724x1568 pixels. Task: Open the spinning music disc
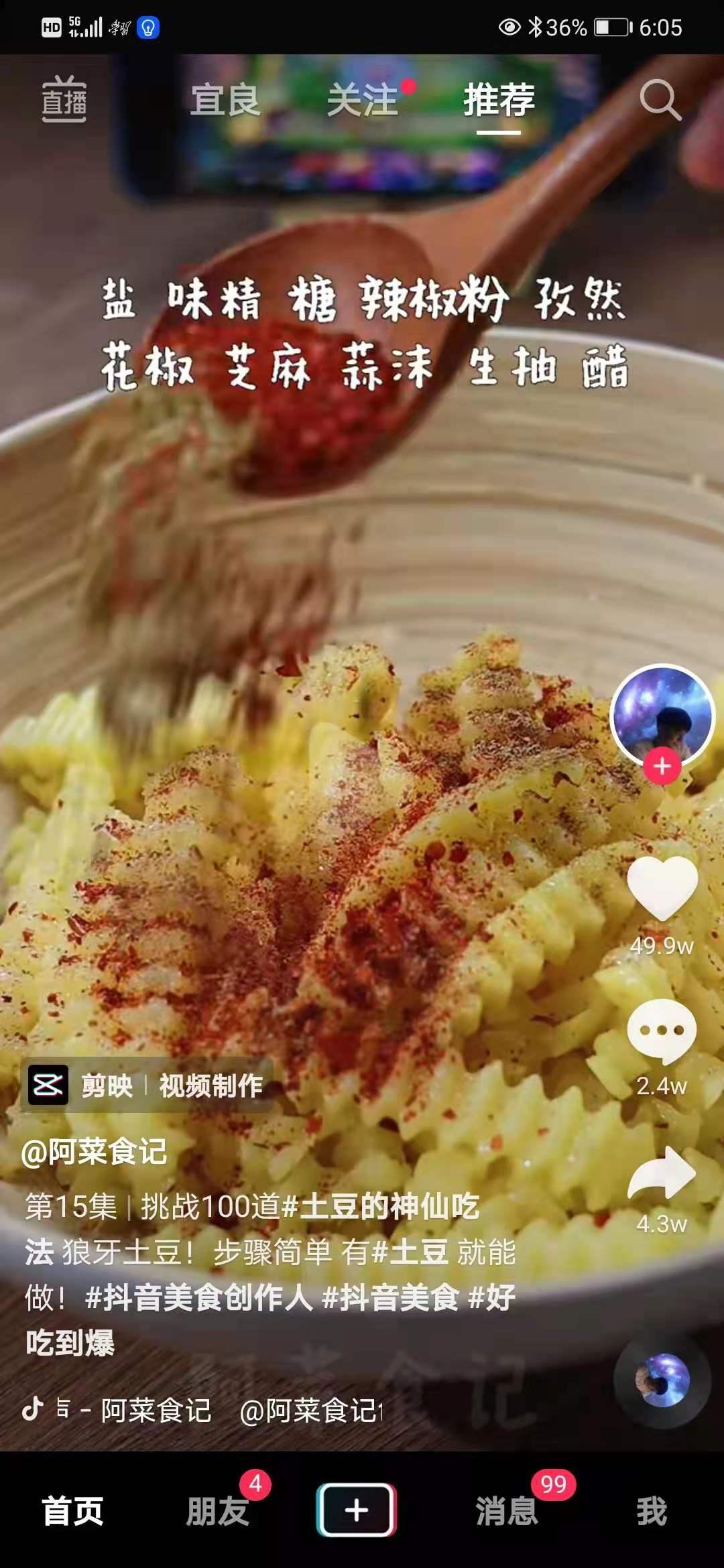coord(662,1380)
